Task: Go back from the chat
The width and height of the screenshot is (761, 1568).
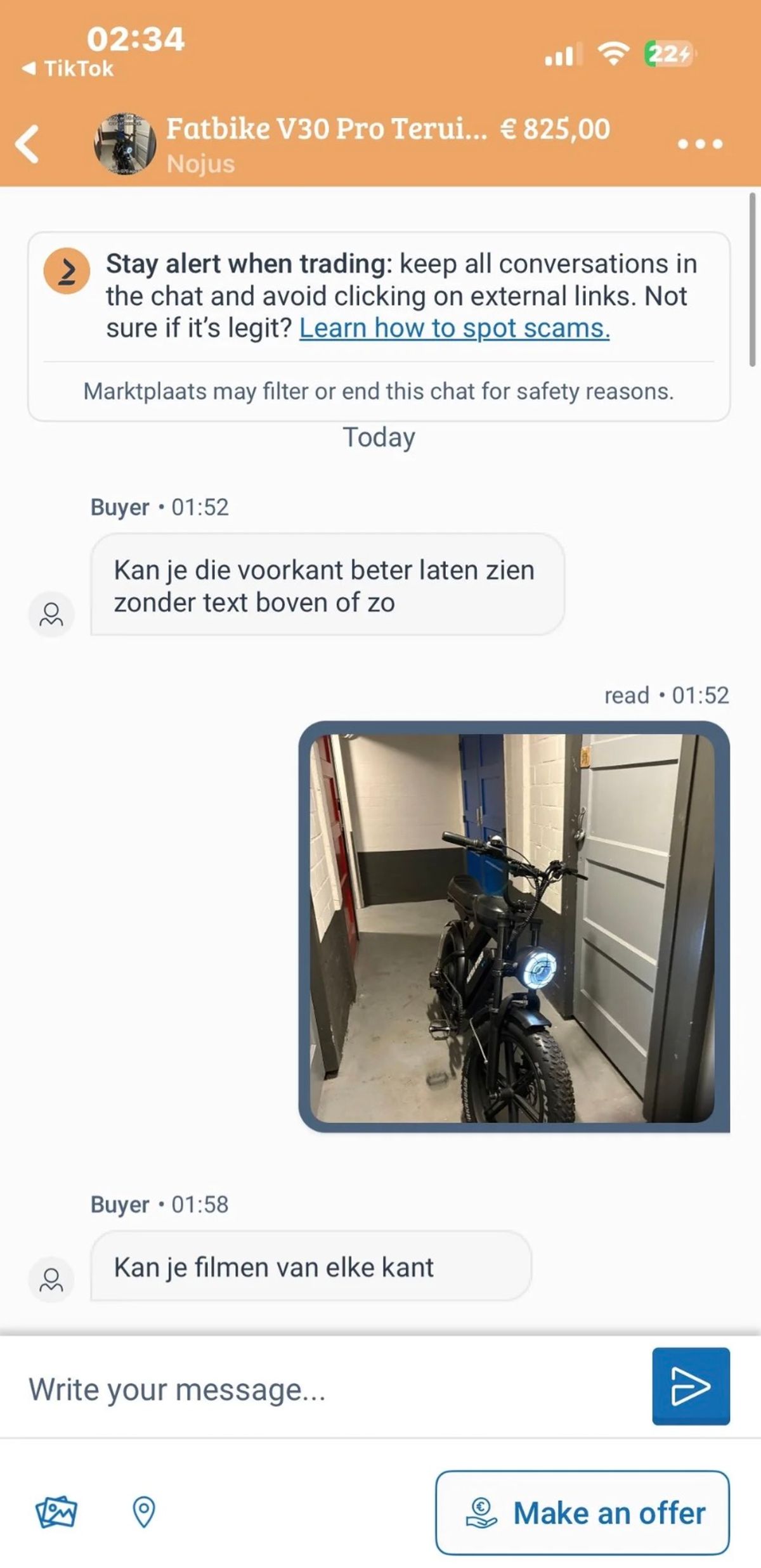Action: [28, 144]
